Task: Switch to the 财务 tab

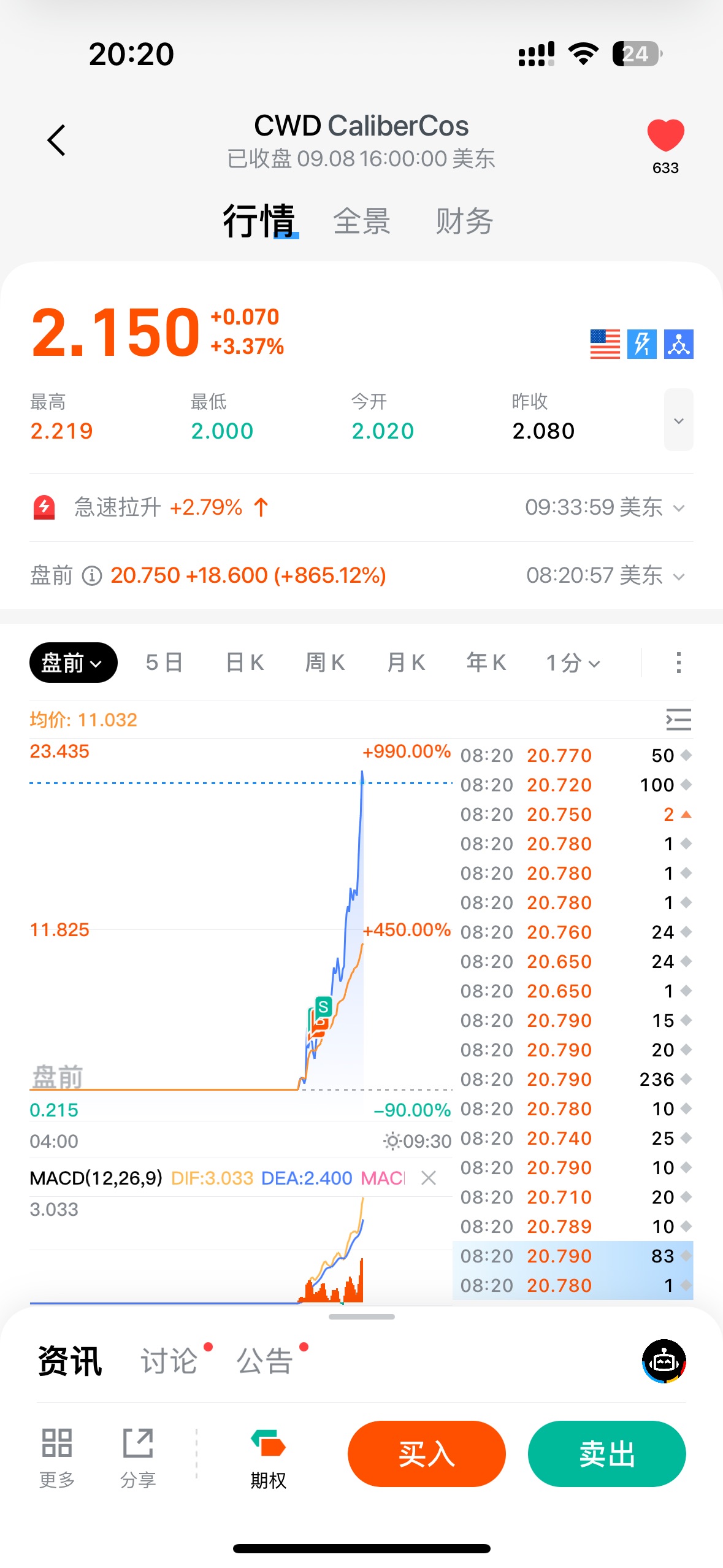Action: [x=464, y=221]
